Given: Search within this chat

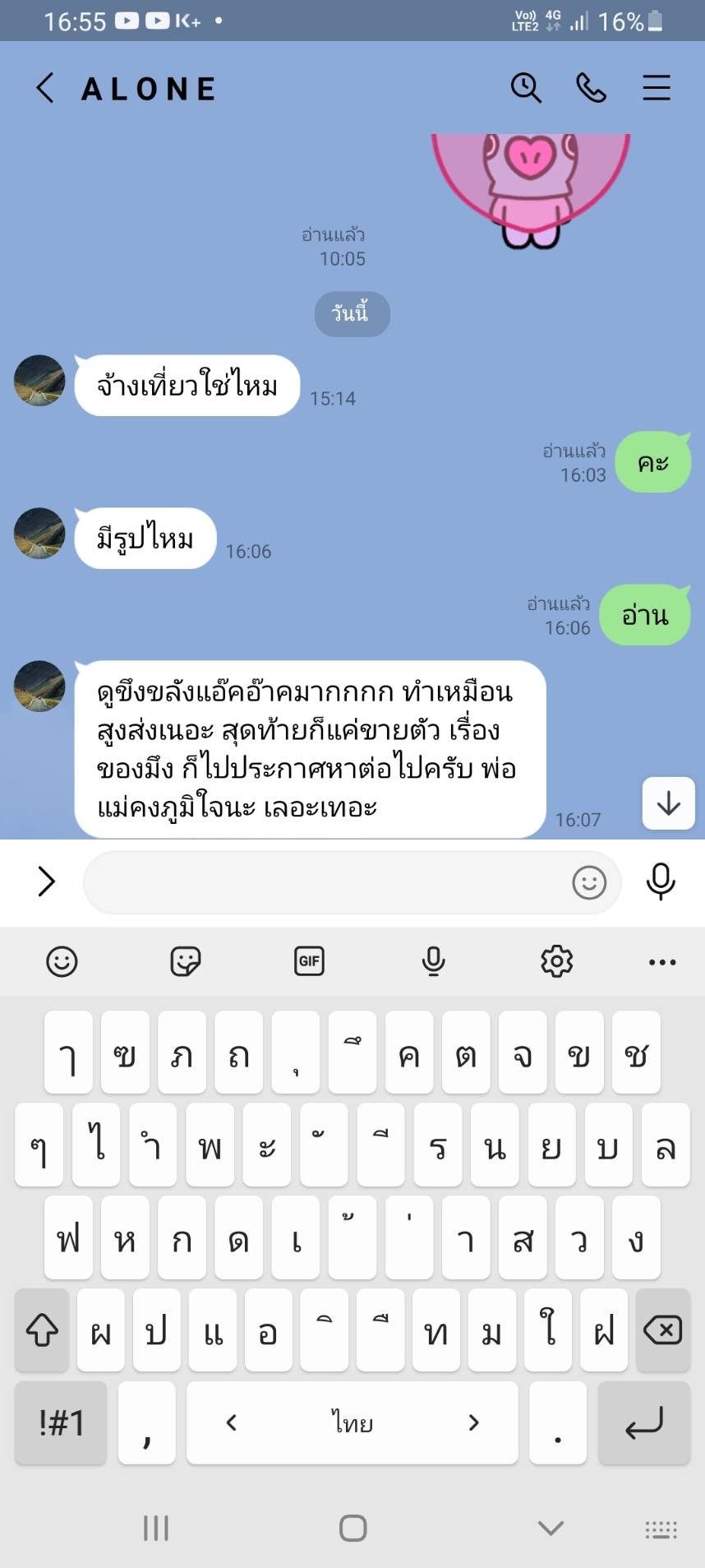Looking at the screenshot, I should click(x=526, y=87).
